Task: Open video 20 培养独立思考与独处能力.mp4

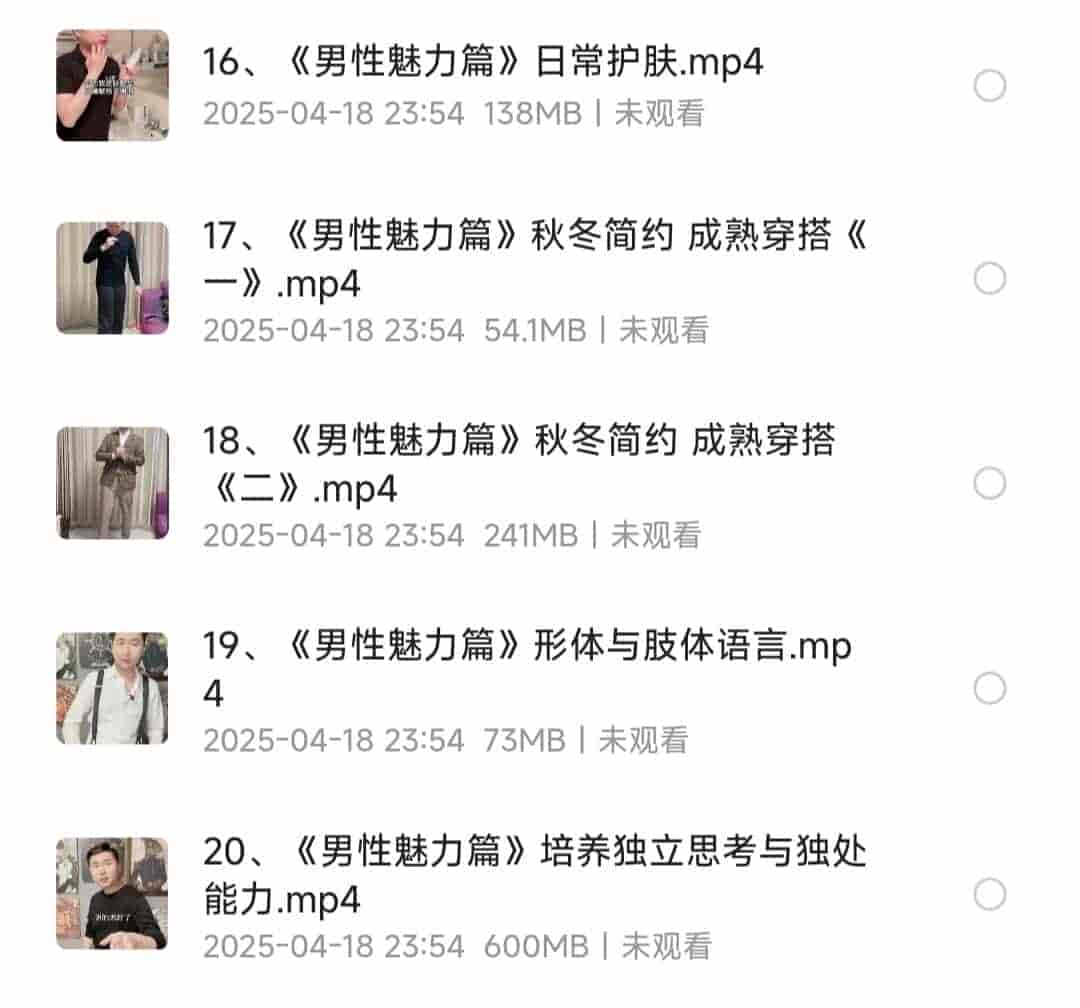Action: [x=535, y=876]
